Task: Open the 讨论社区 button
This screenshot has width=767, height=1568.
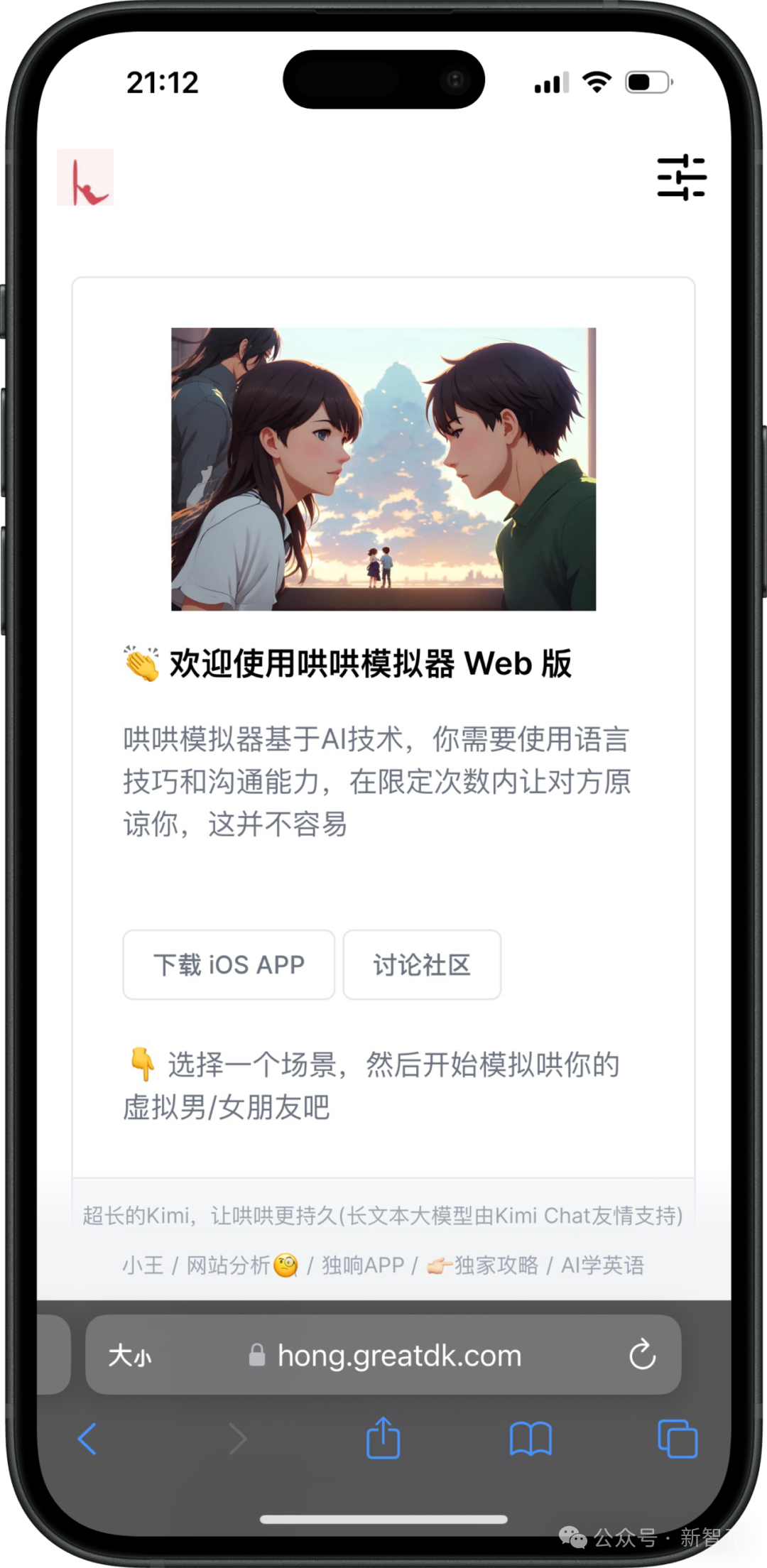Action: 422,964
